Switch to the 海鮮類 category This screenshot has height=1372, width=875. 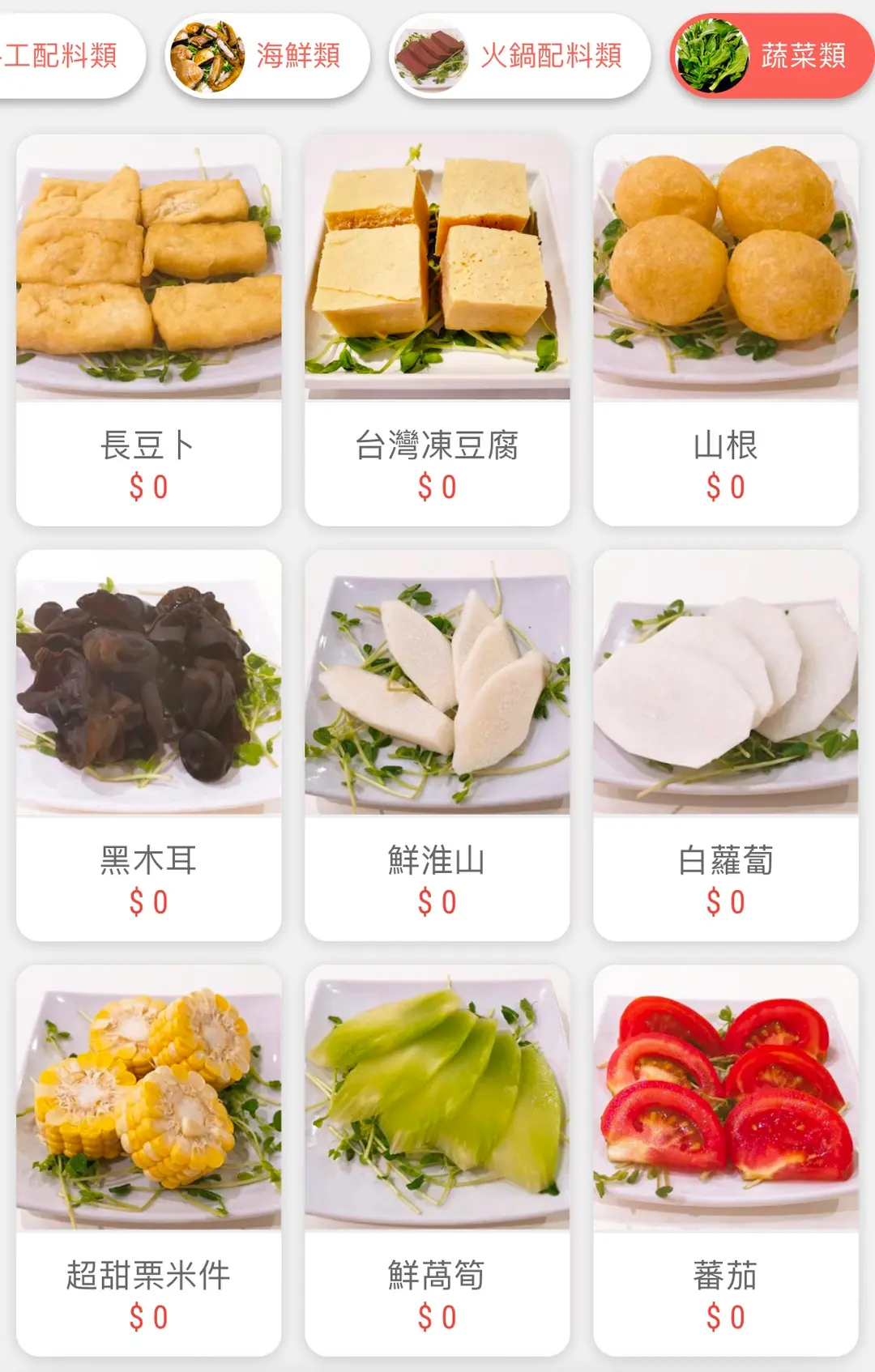tap(267, 56)
